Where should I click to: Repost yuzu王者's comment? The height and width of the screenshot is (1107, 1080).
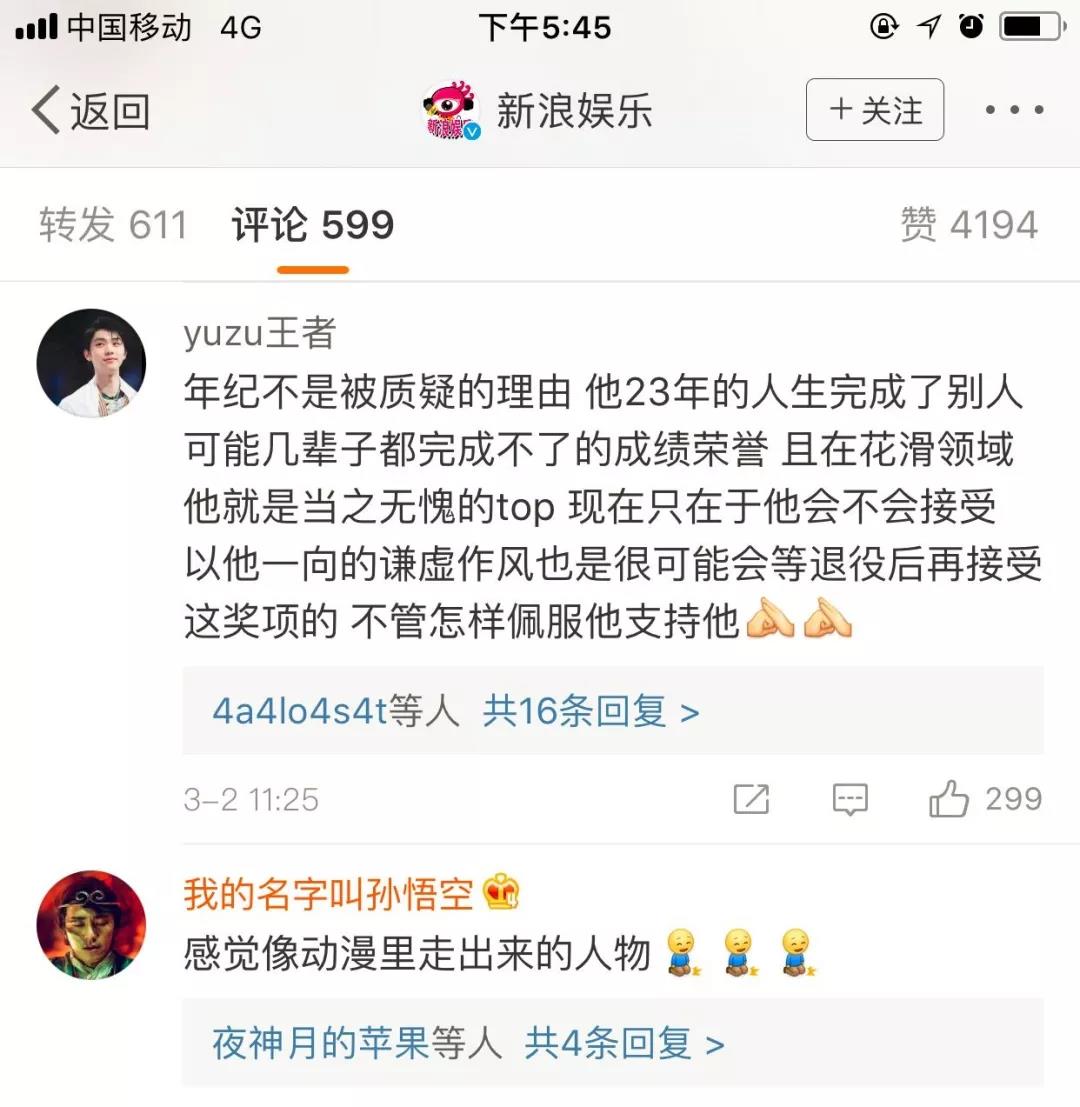(x=751, y=799)
